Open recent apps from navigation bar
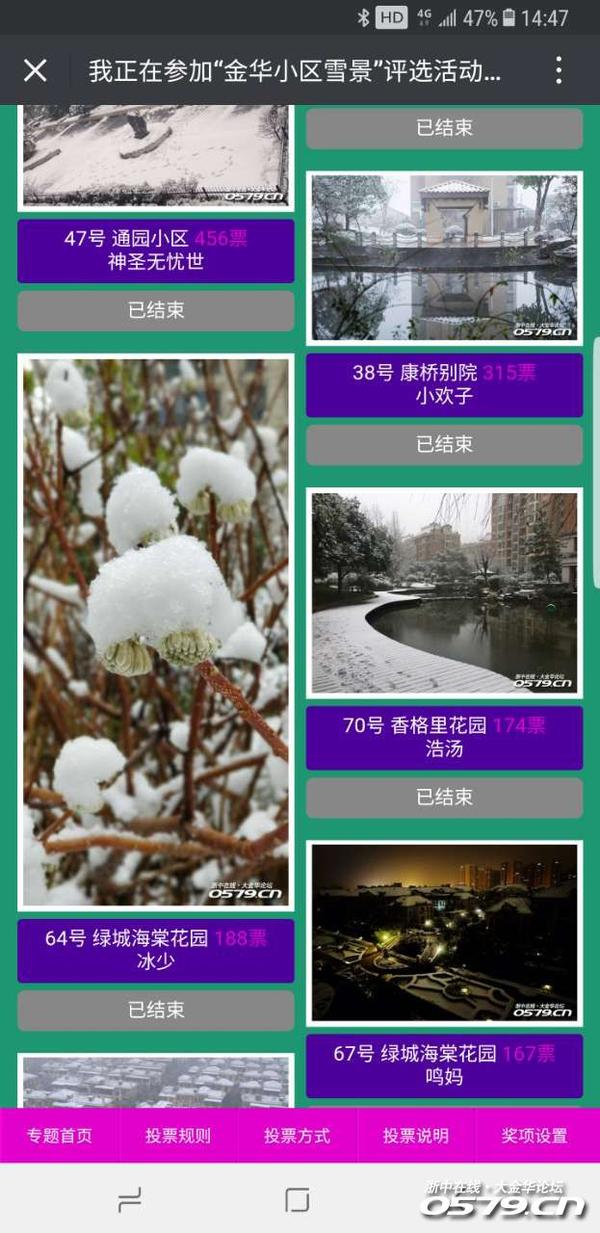Screen dimensions: 600x1233 coord(130,1200)
